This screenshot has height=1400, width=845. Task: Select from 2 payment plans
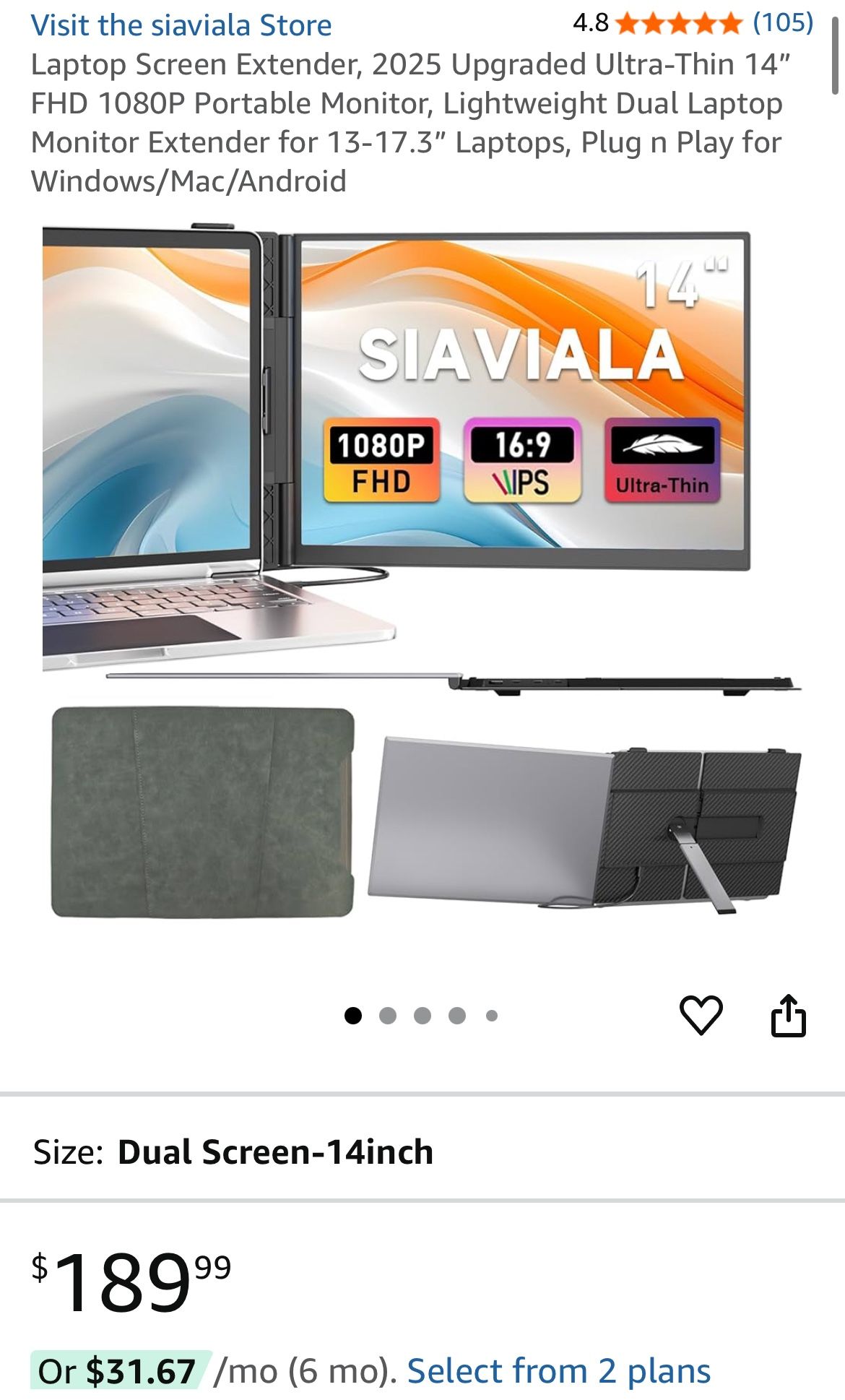[559, 1370]
